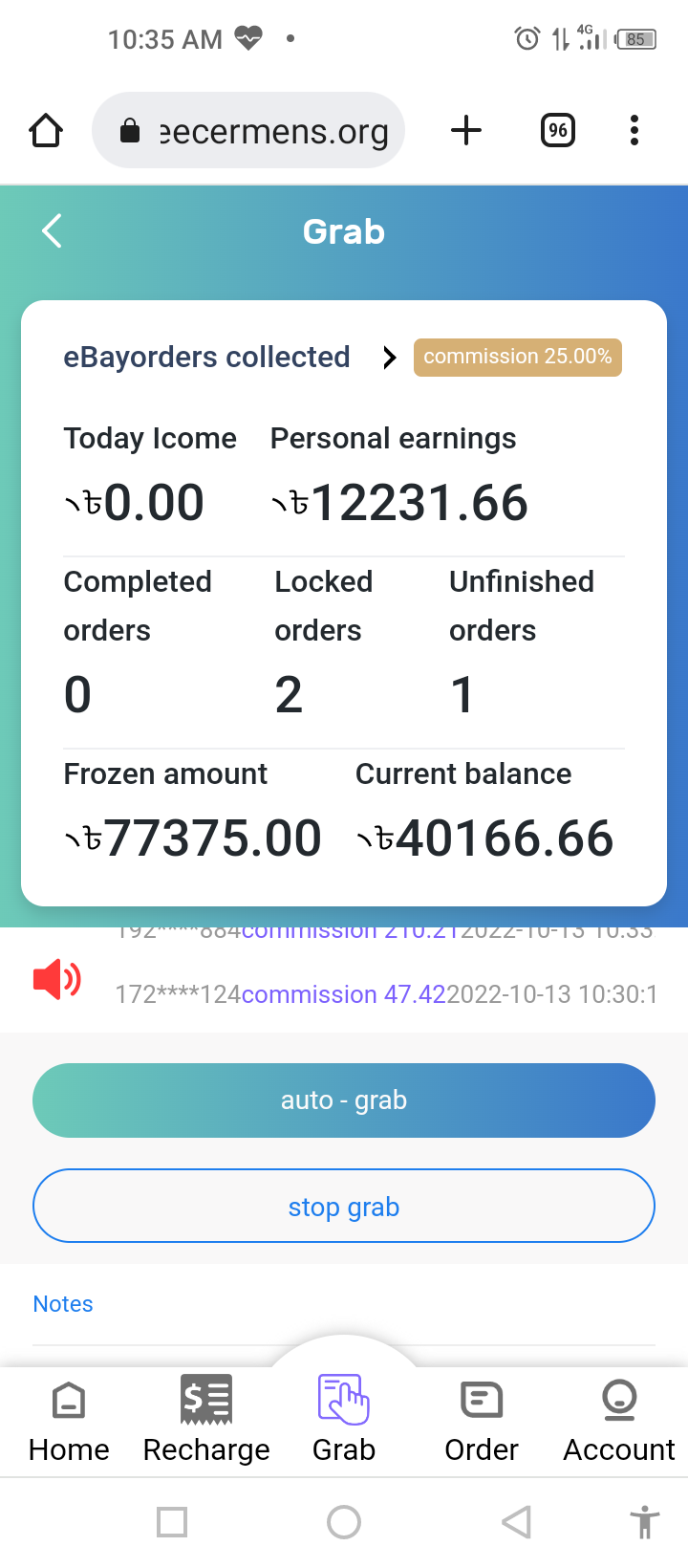
Task: Select the Grab tab
Action: pyautogui.click(x=344, y=1420)
